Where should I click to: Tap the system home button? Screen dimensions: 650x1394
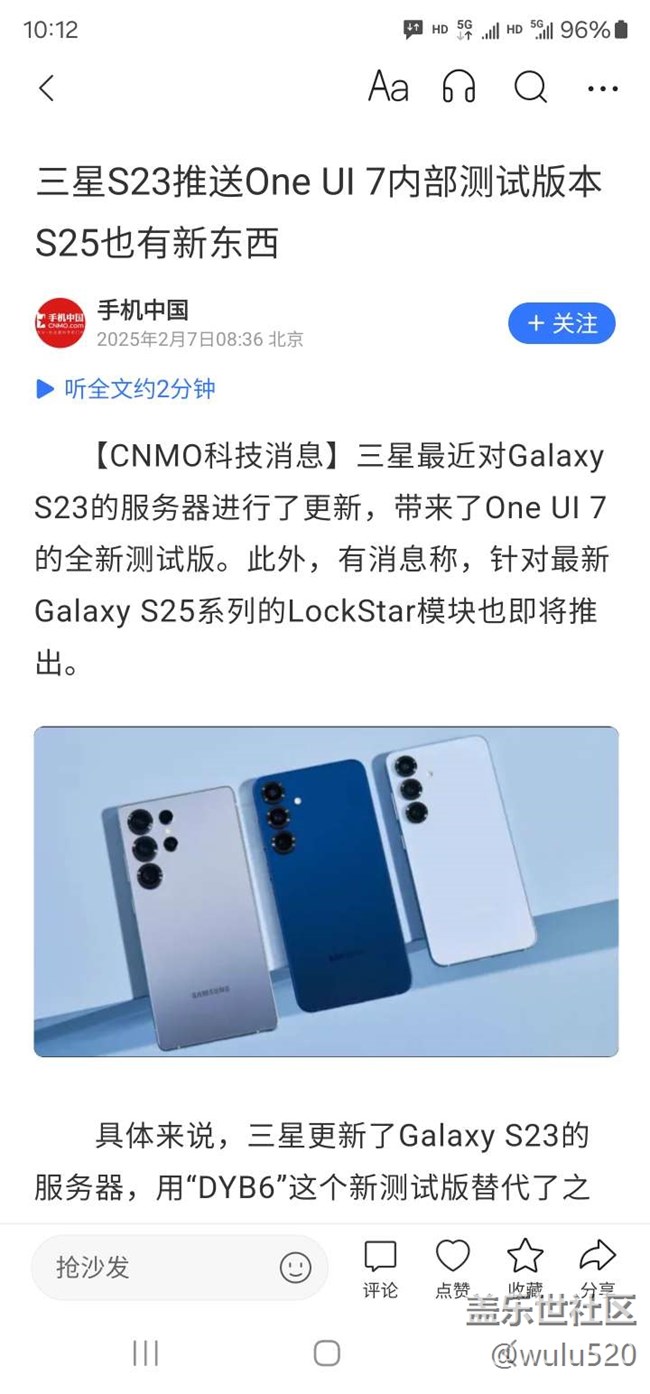point(326,1354)
